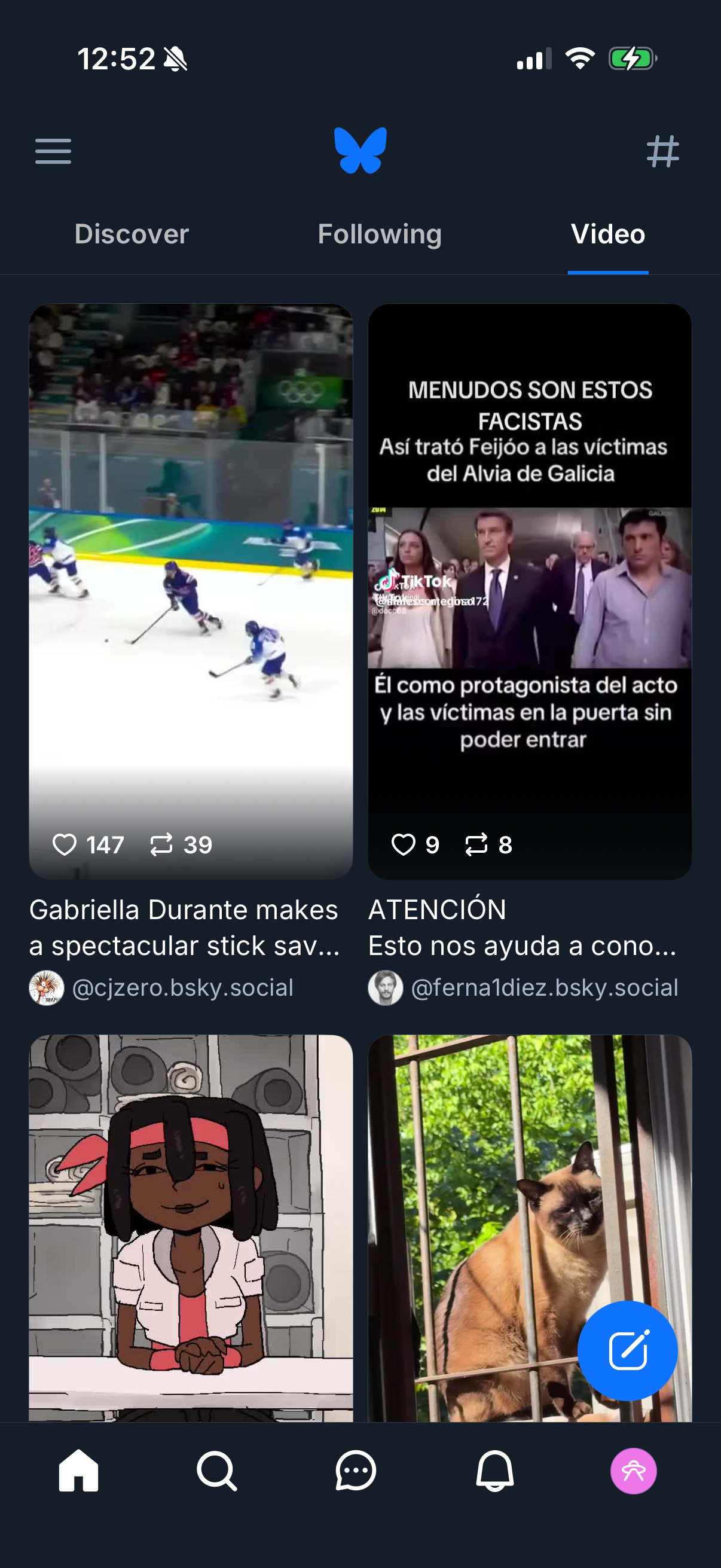Click the Bluesky butterfly logo
The height and width of the screenshot is (1568, 721).
click(x=360, y=150)
